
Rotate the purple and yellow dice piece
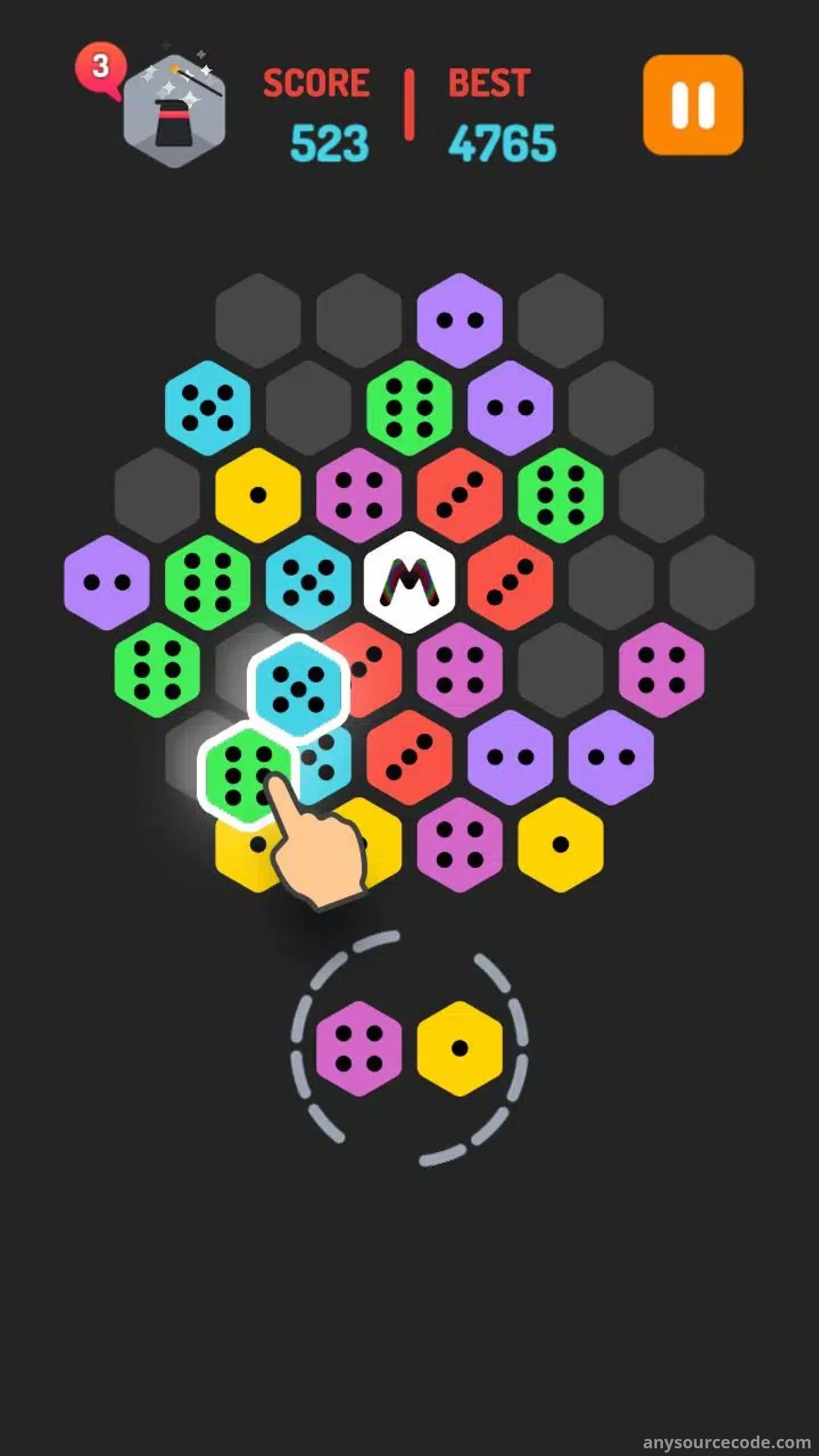(409, 1049)
